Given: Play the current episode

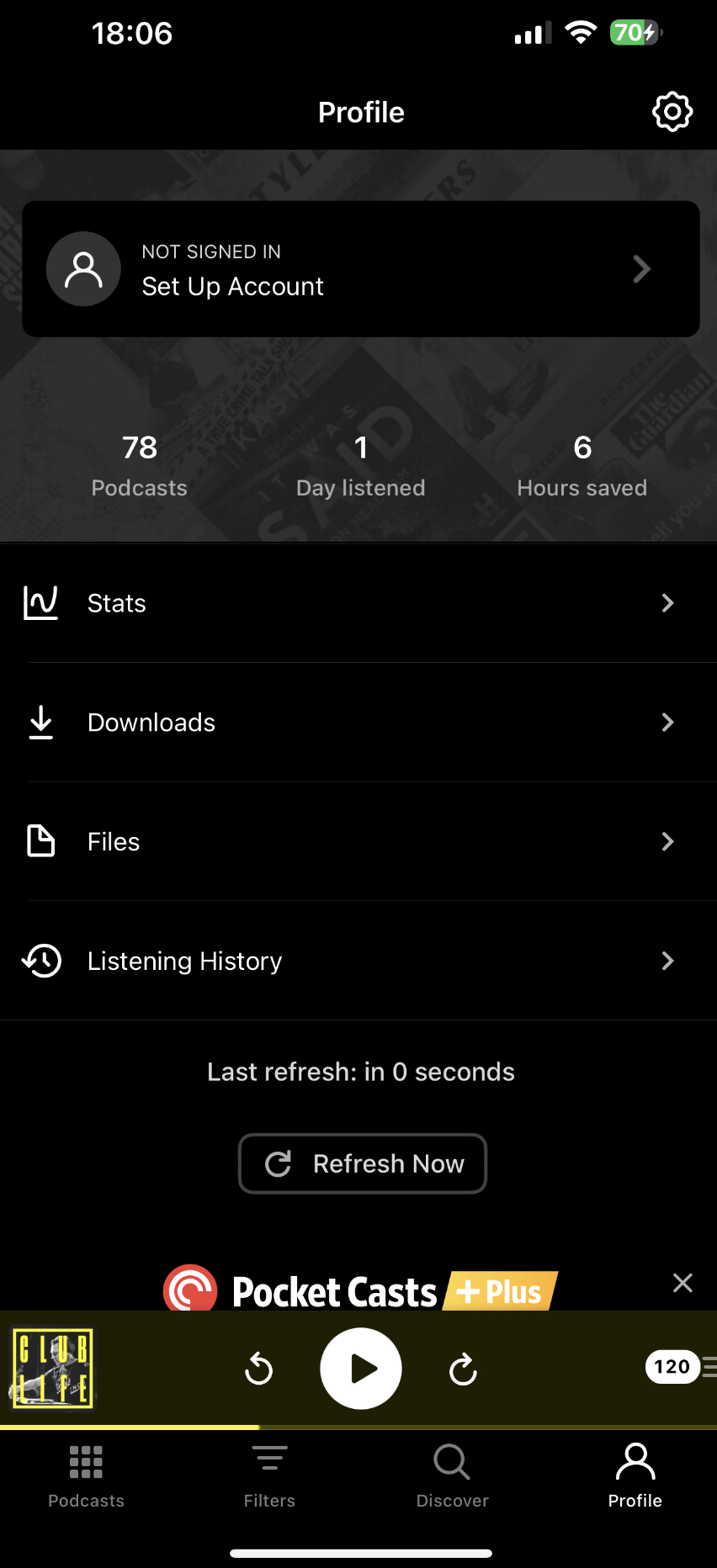Looking at the screenshot, I should pyautogui.click(x=360, y=1369).
